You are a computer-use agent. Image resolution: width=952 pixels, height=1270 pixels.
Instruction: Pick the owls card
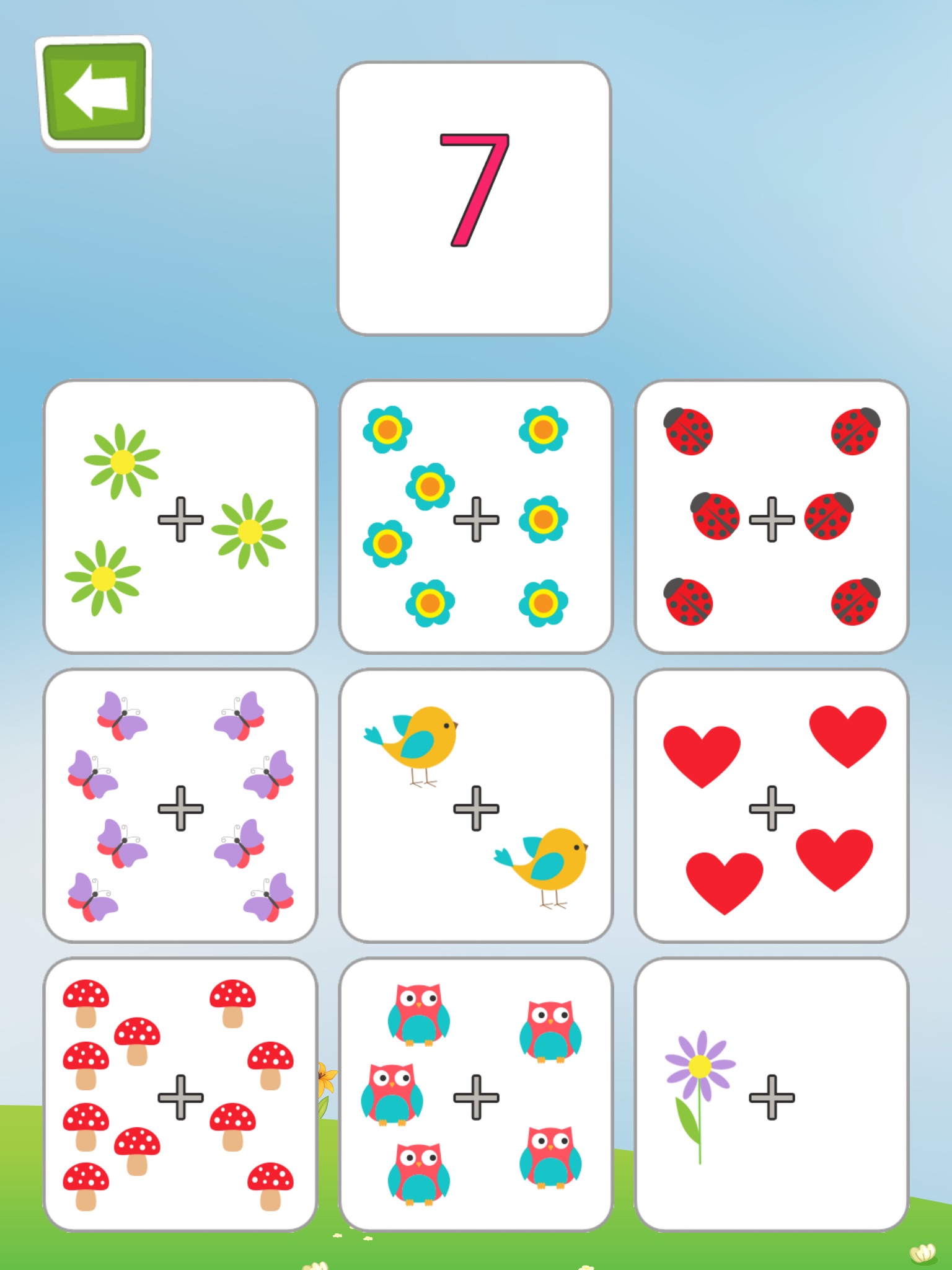(x=475, y=1095)
